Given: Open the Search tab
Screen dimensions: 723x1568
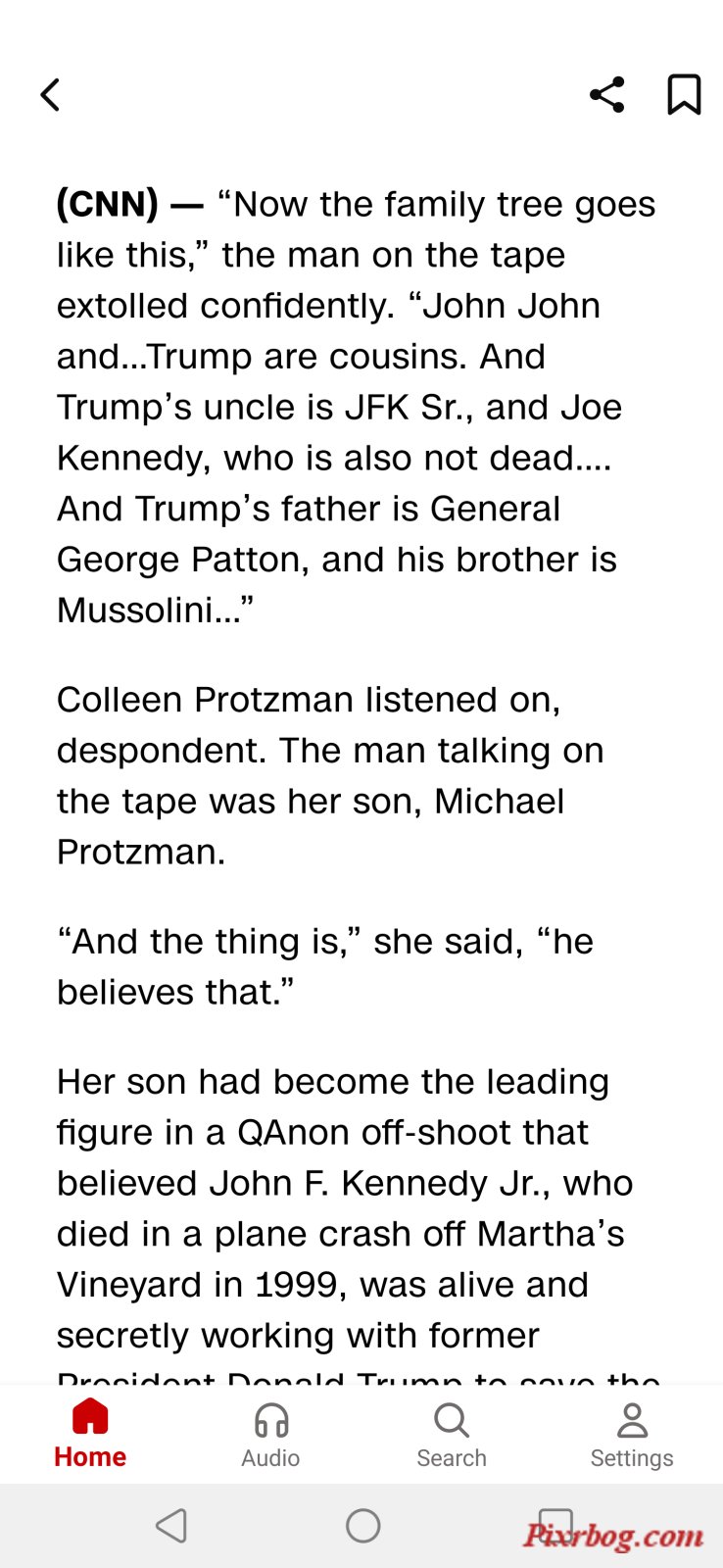Looking at the screenshot, I should click(x=452, y=1434).
